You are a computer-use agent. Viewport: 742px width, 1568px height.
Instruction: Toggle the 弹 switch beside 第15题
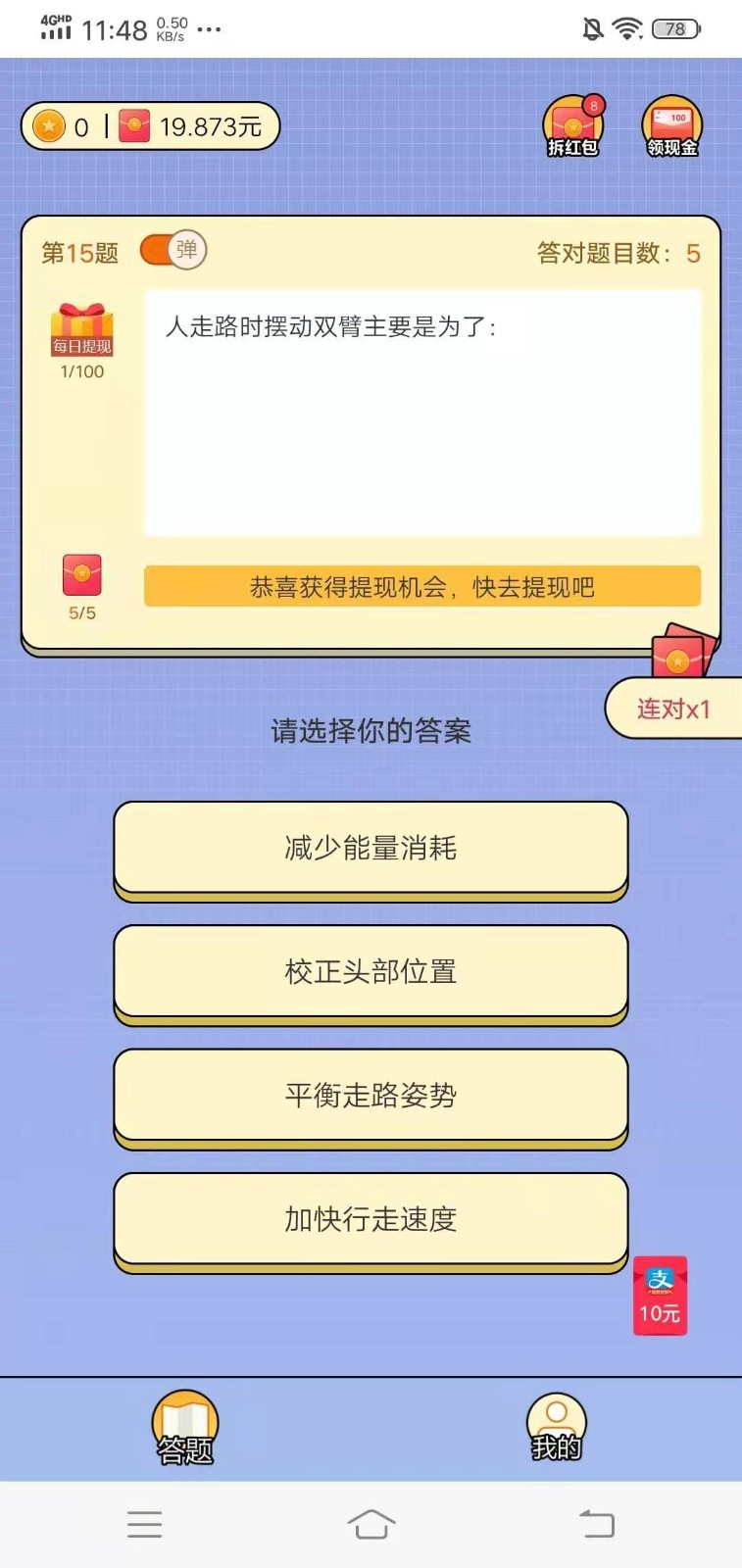tap(173, 250)
